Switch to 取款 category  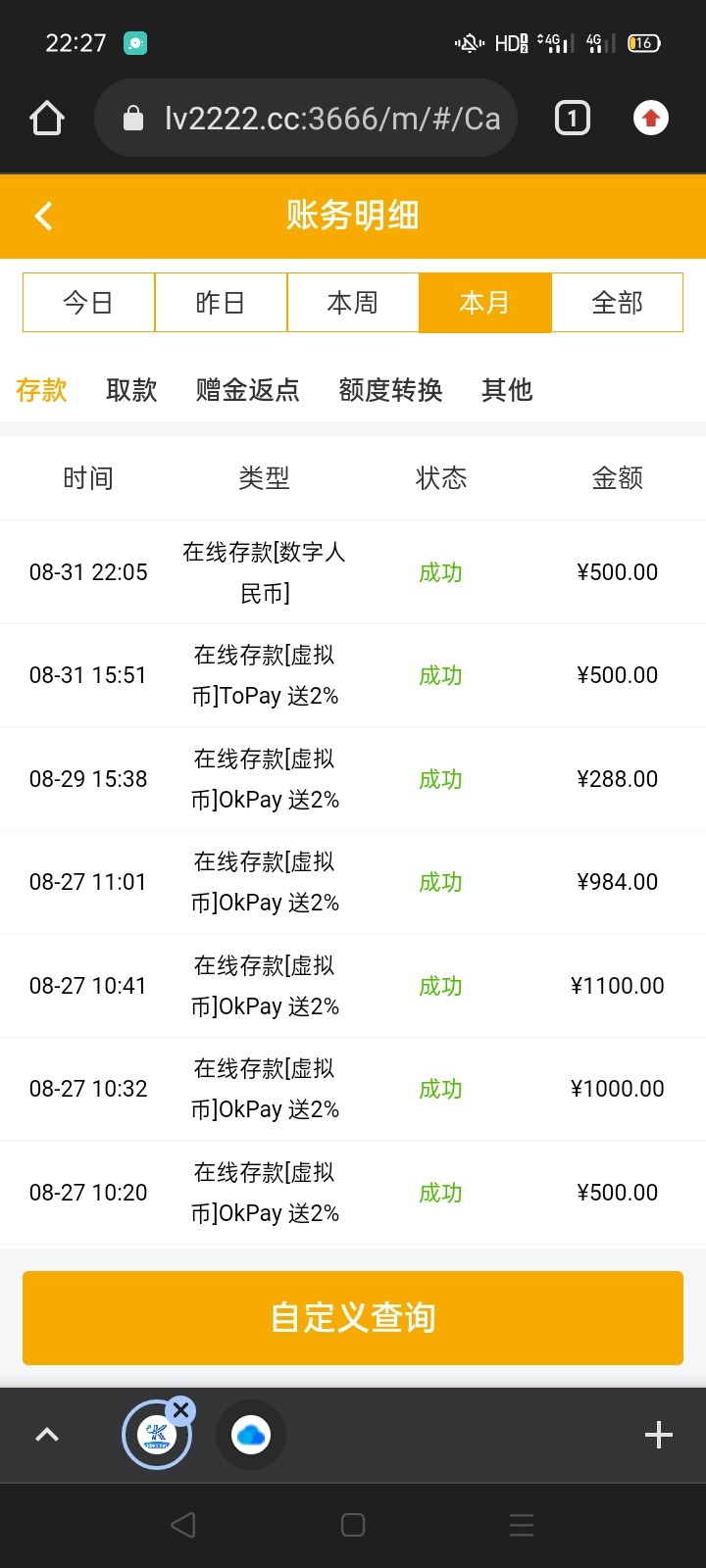(131, 390)
